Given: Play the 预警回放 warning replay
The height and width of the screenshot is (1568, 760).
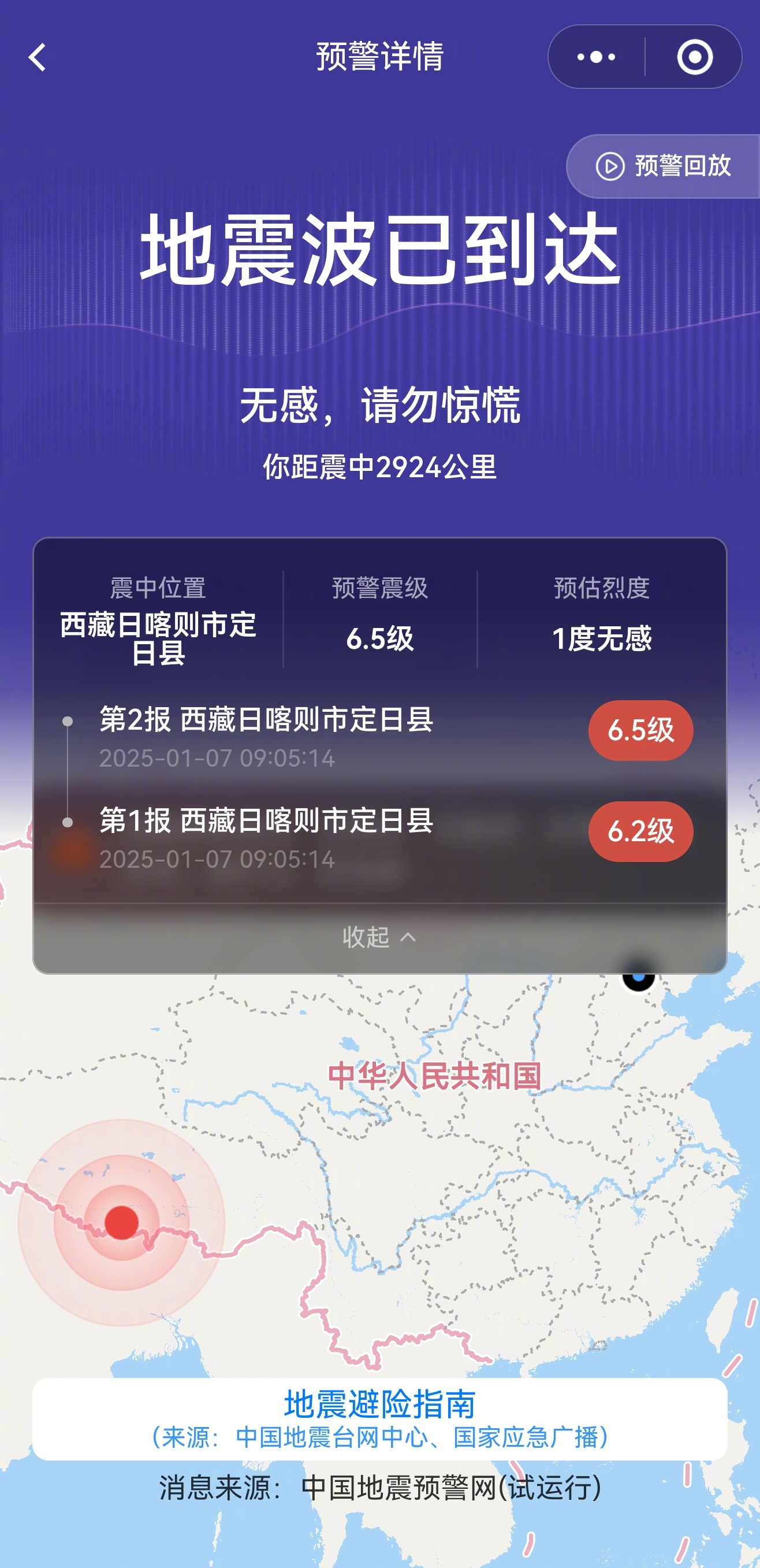Looking at the screenshot, I should coord(663,166).
